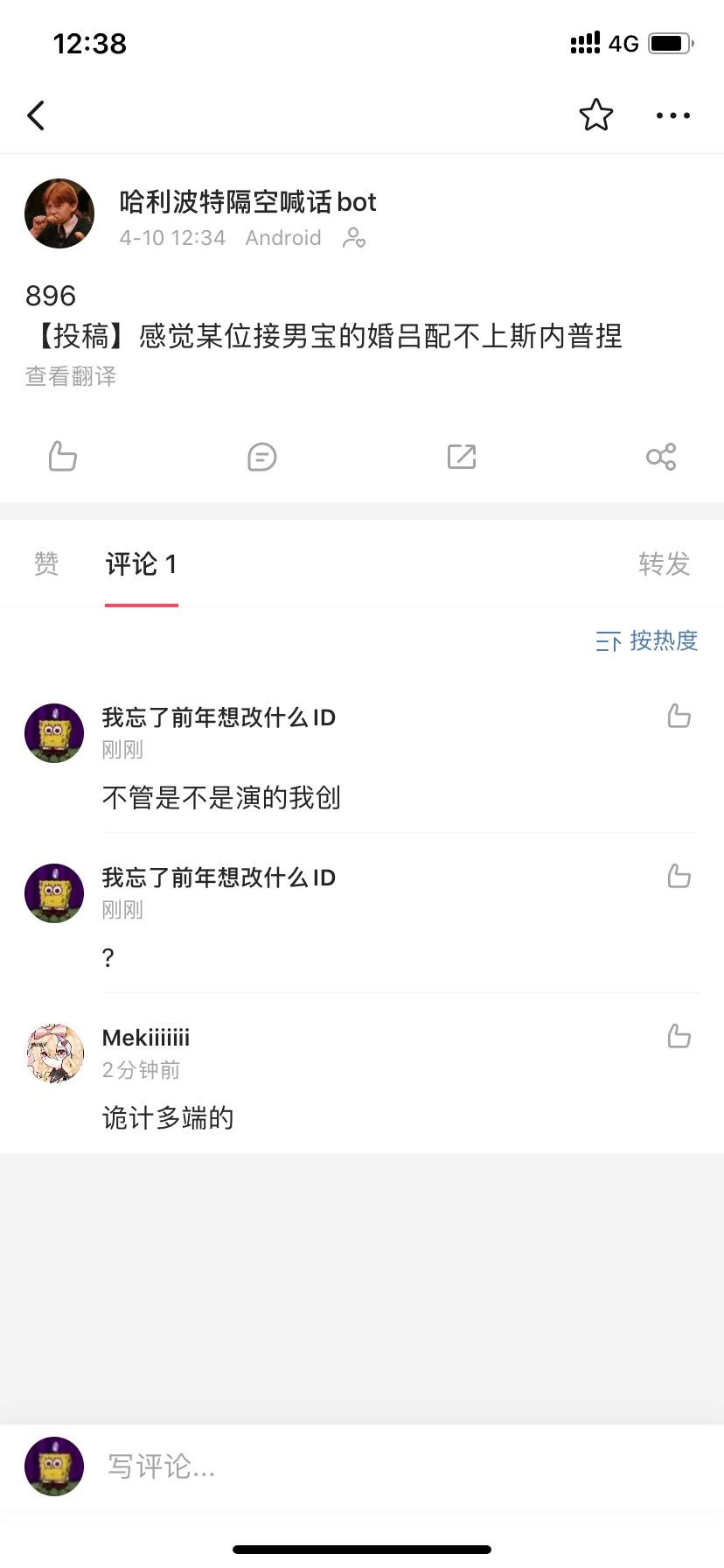
Task: Change comment sorting via 按热度
Action: click(x=647, y=641)
